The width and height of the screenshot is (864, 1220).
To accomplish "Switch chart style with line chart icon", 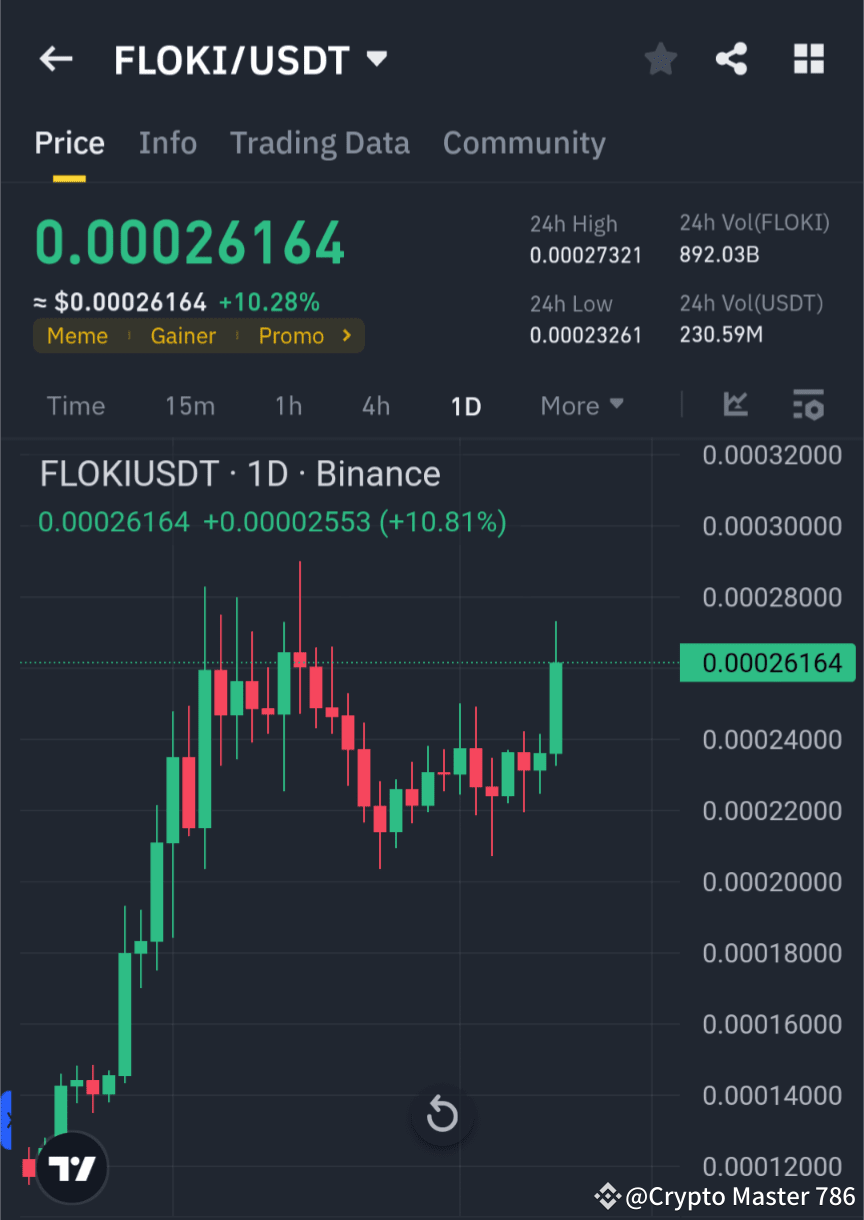I will tap(736, 405).
